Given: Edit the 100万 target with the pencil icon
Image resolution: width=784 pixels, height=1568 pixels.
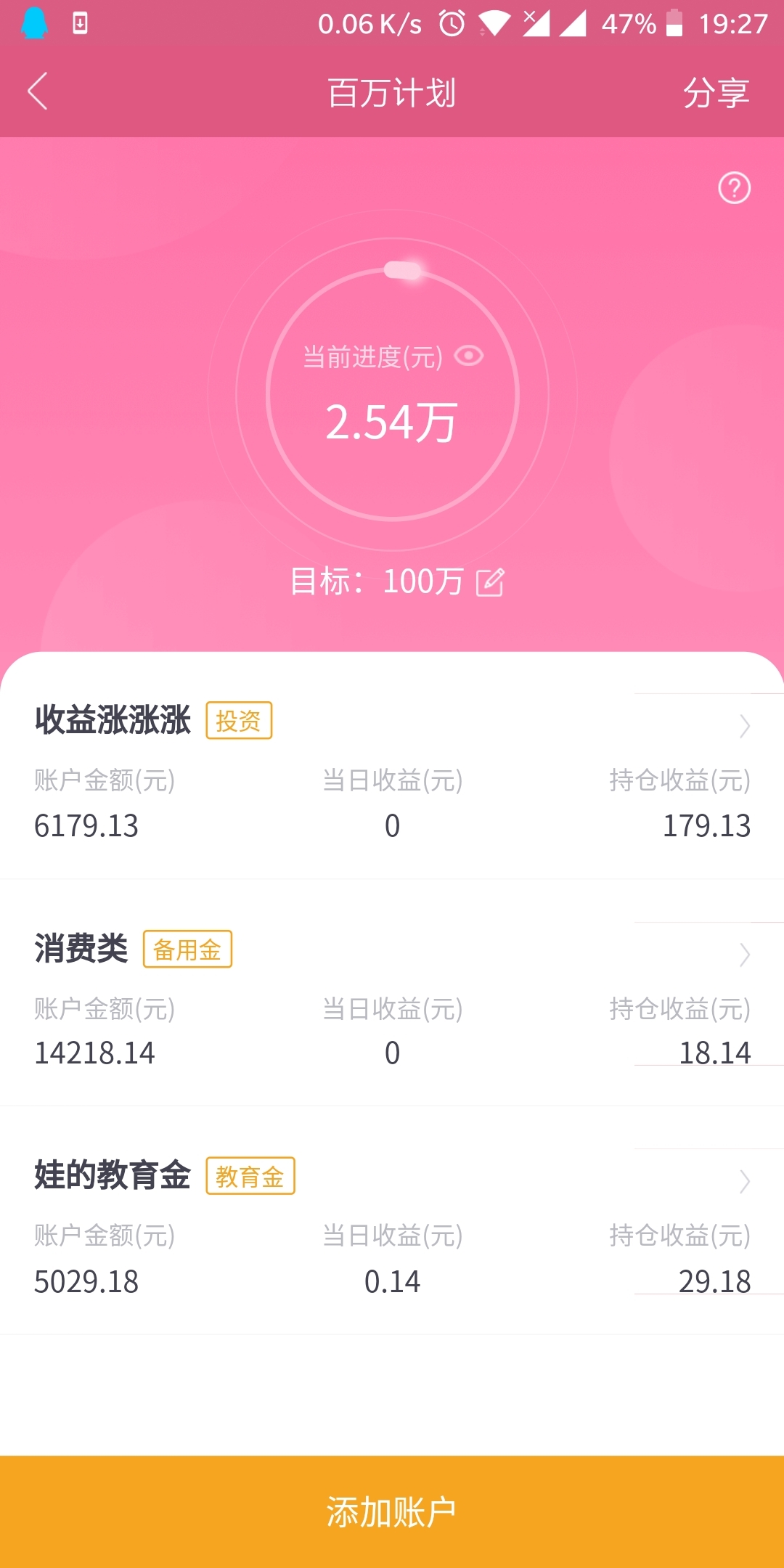Looking at the screenshot, I should point(490,582).
